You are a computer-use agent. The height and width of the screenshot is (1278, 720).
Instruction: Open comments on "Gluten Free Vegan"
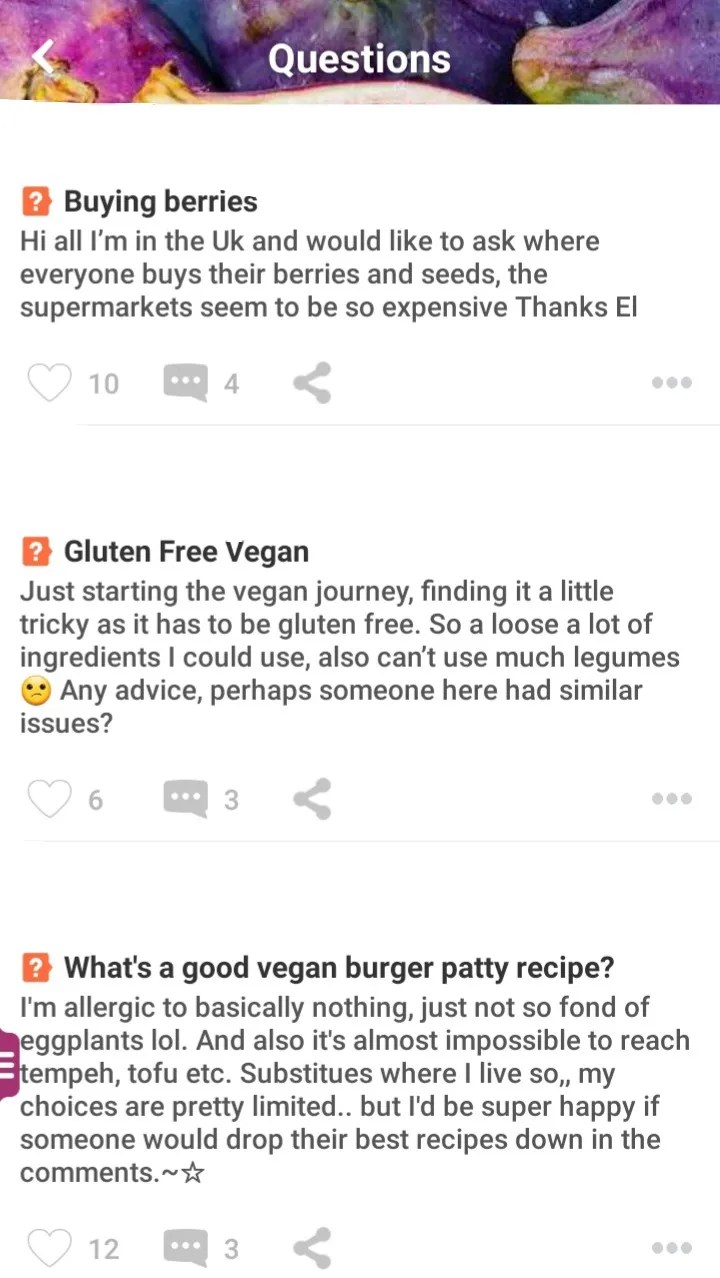click(185, 798)
